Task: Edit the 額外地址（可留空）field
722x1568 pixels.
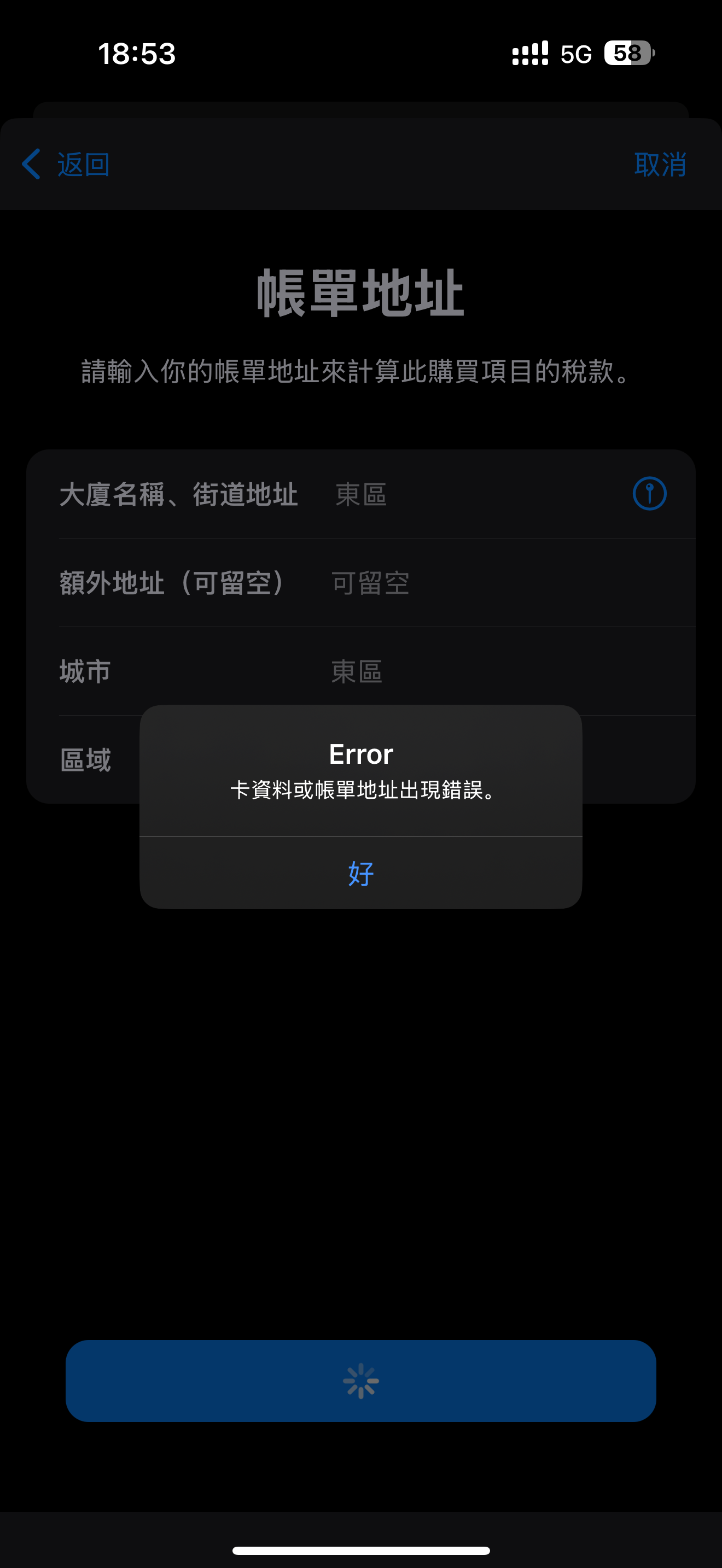Action: (487, 583)
